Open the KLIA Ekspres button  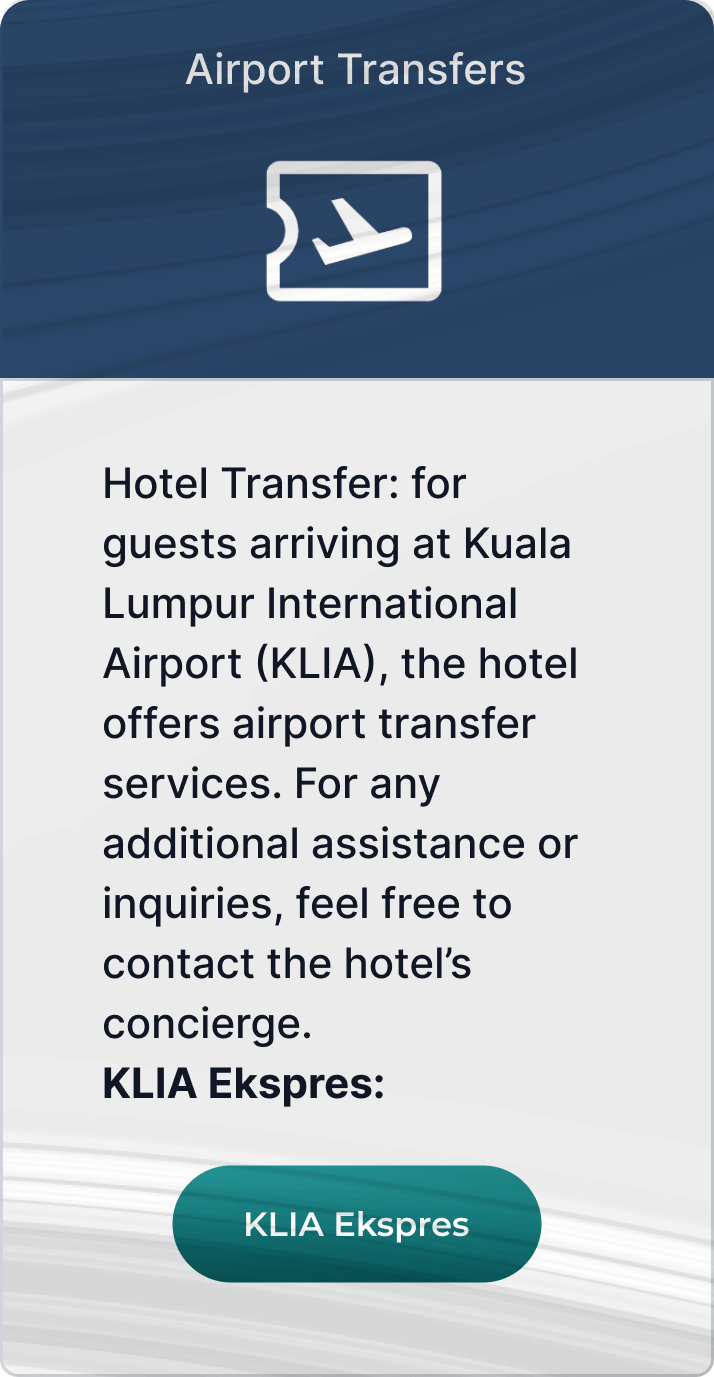356,1224
